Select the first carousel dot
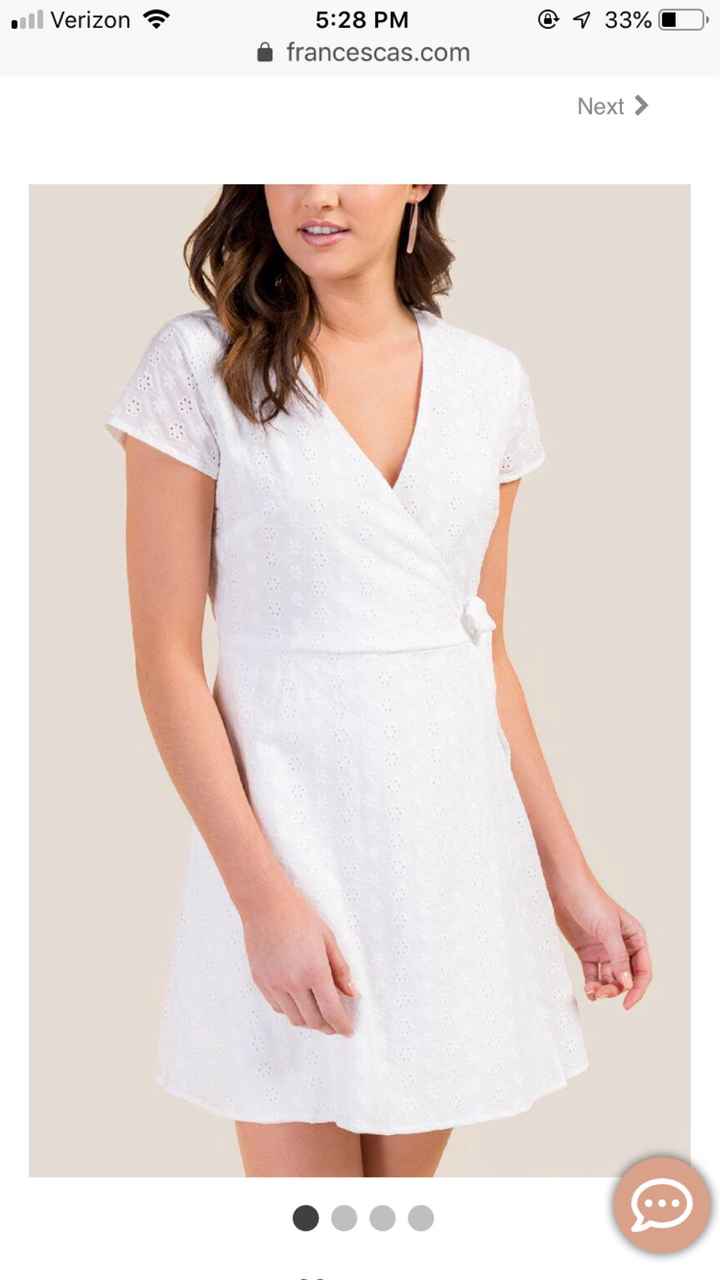Image resolution: width=720 pixels, height=1280 pixels. pos(306,1218)
